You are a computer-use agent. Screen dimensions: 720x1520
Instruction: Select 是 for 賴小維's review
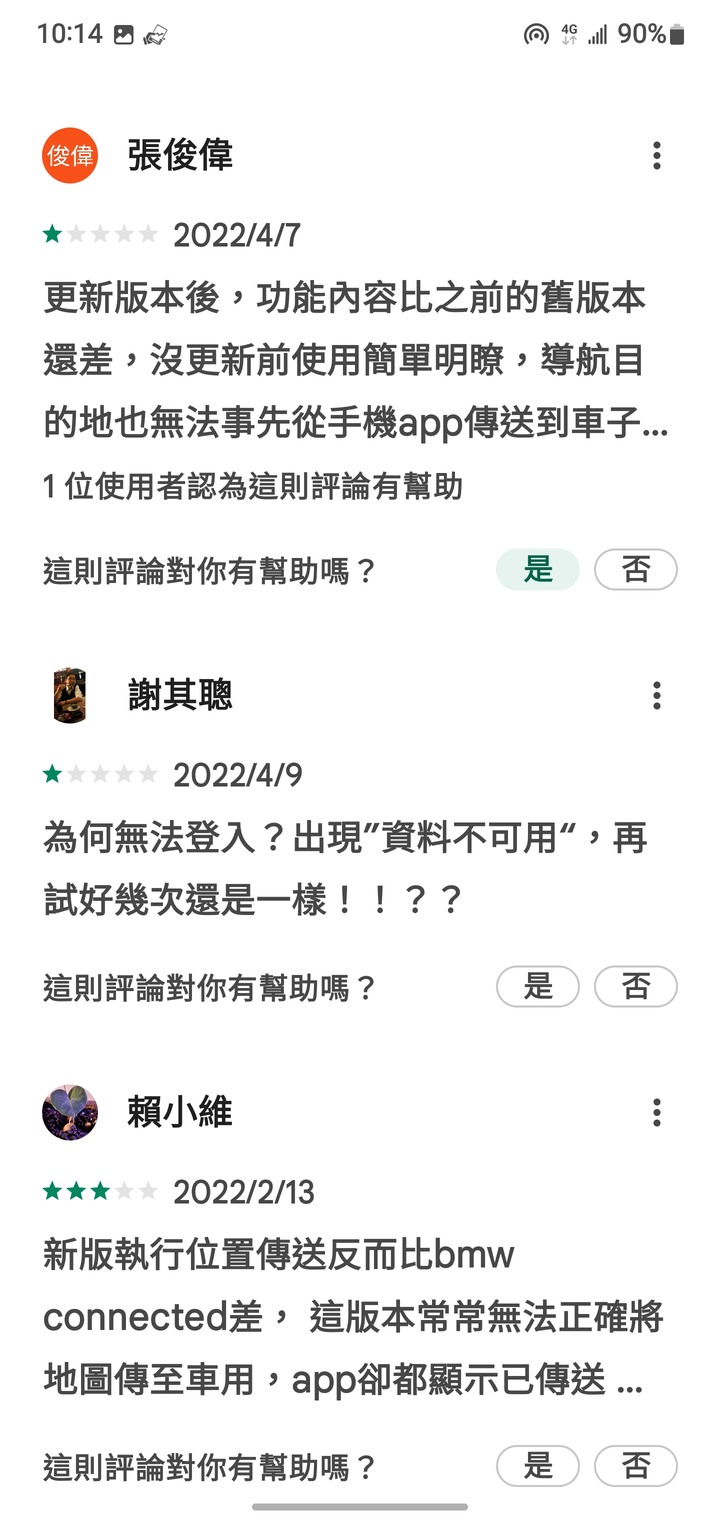click(x=538, y=1467)
